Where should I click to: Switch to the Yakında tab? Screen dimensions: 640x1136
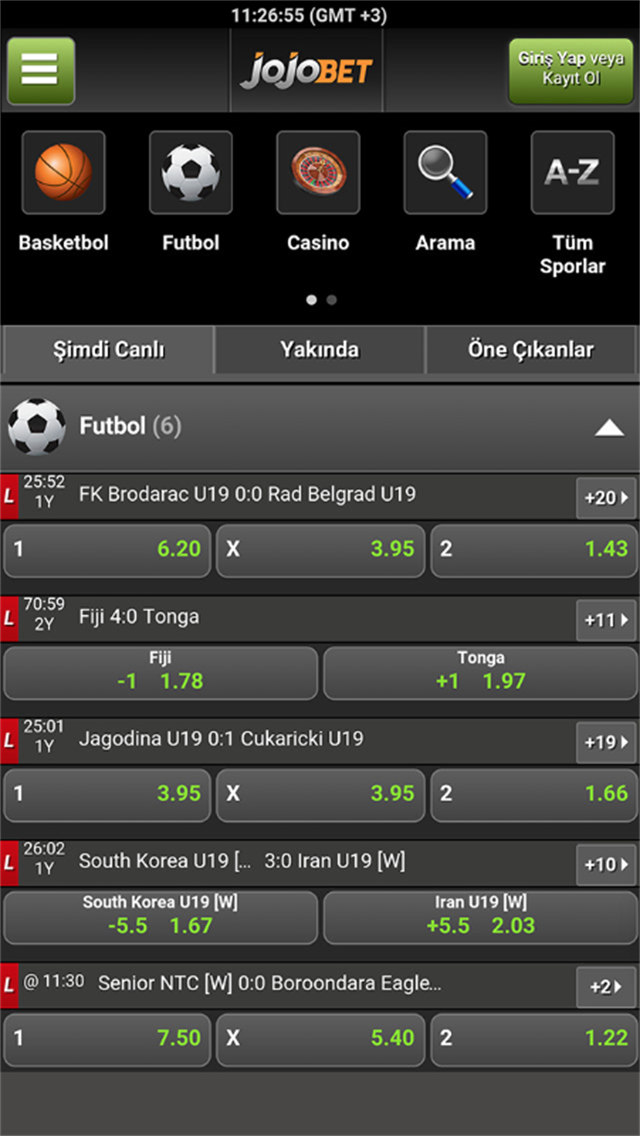(x=319, y=350)
